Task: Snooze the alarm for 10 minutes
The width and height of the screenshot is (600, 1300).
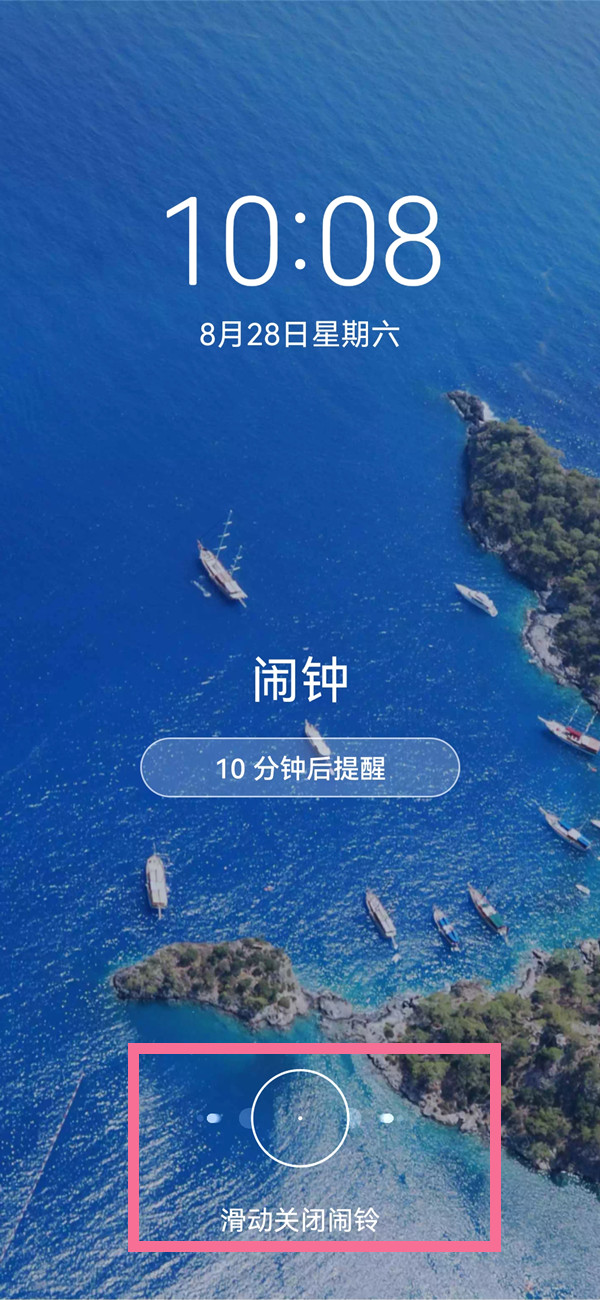Action: [300, 768]
